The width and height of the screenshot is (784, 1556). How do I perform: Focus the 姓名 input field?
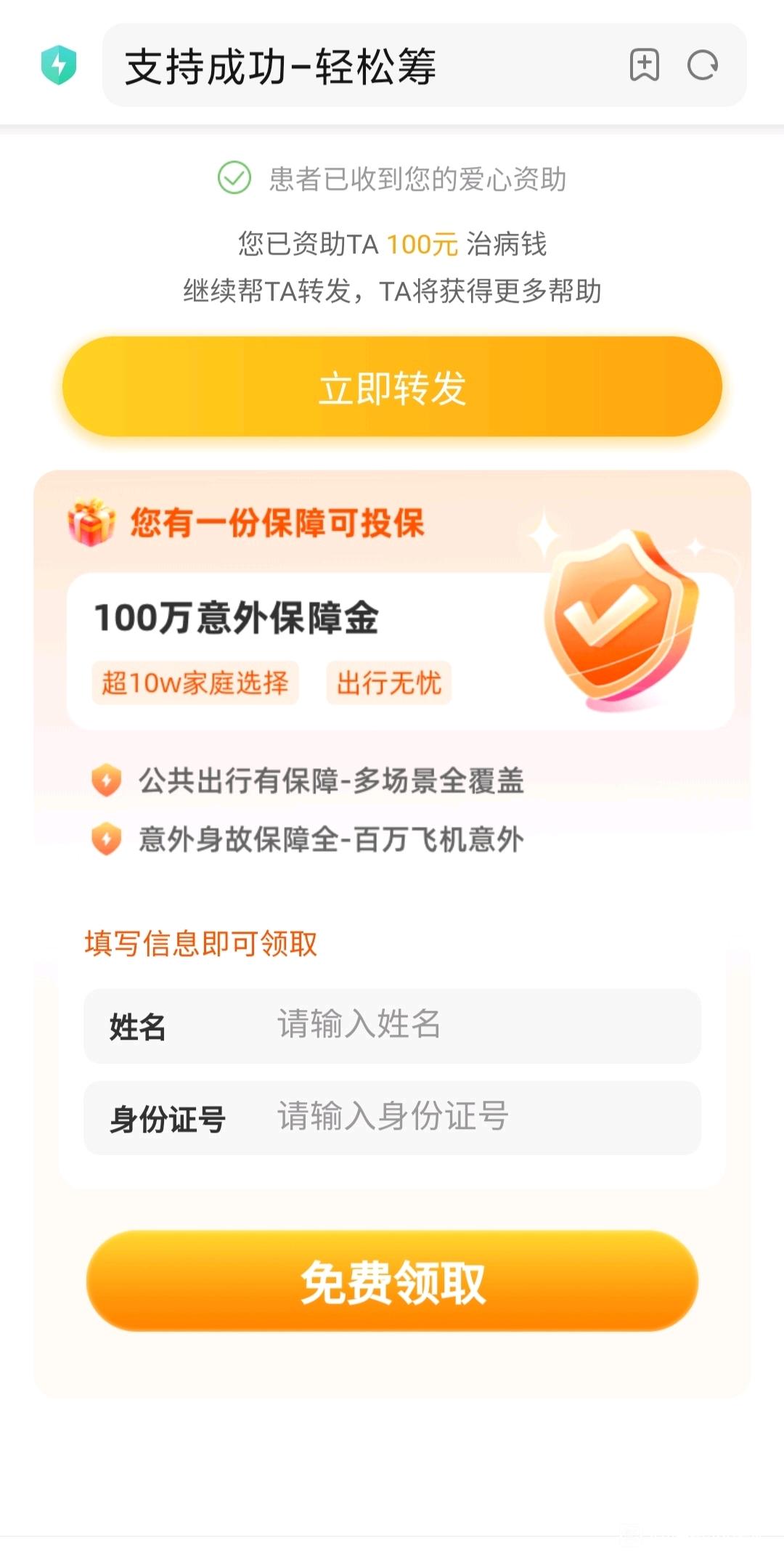click(479, 1025)
